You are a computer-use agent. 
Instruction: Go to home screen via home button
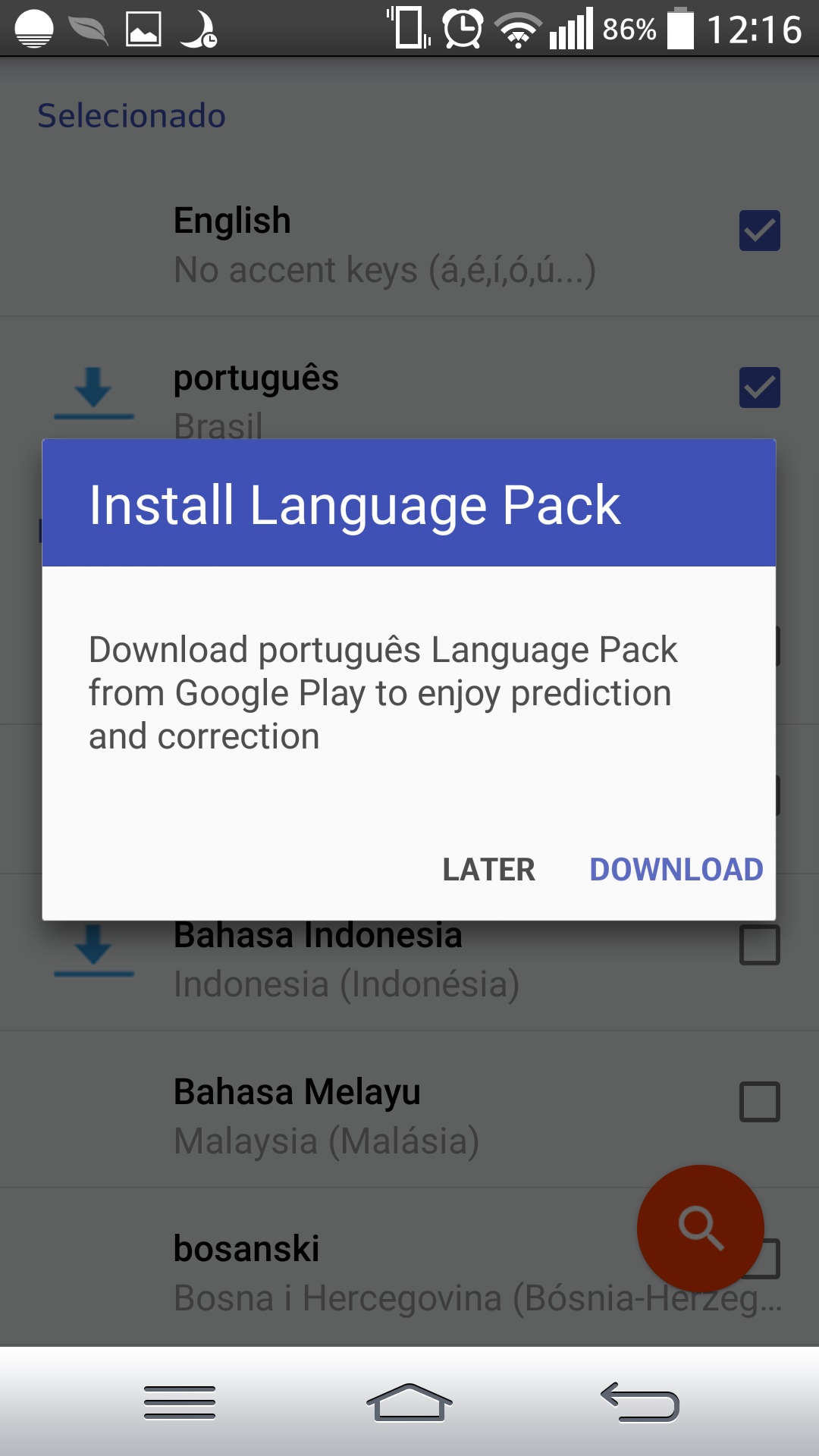click(x=409, y=1402)
